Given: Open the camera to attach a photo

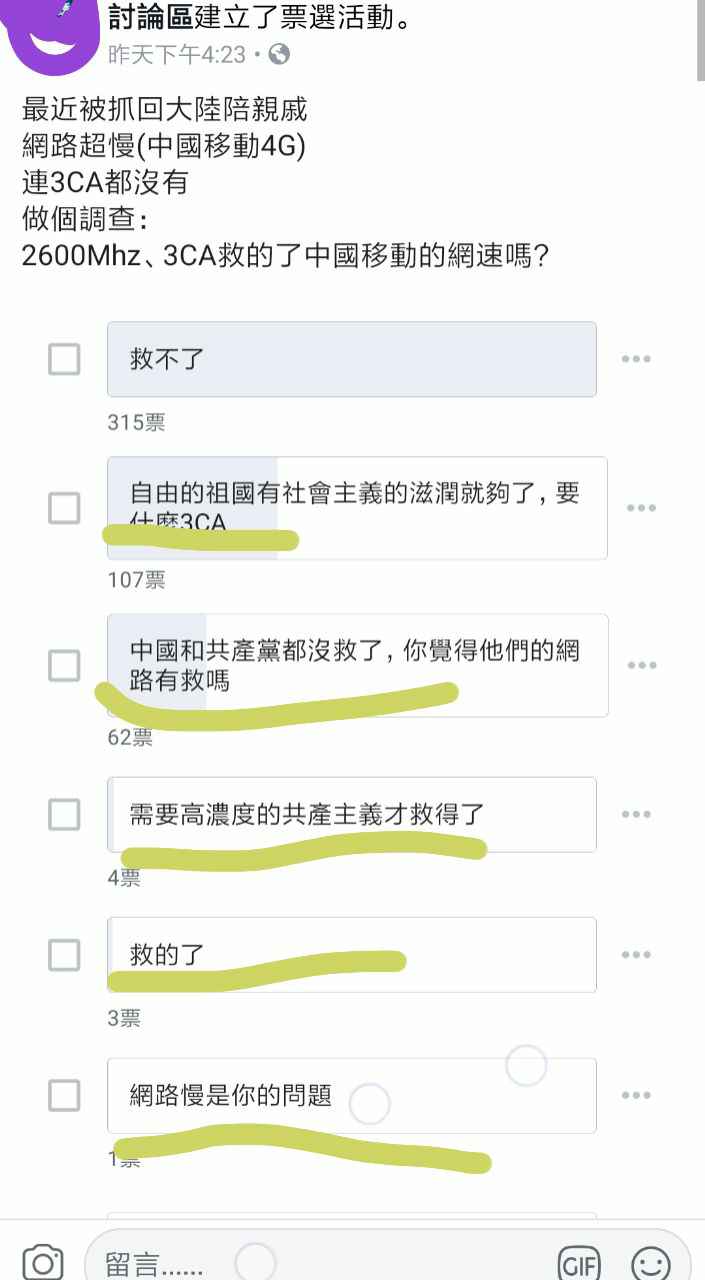Looking at the screenshot, I should click(42, 1262).
